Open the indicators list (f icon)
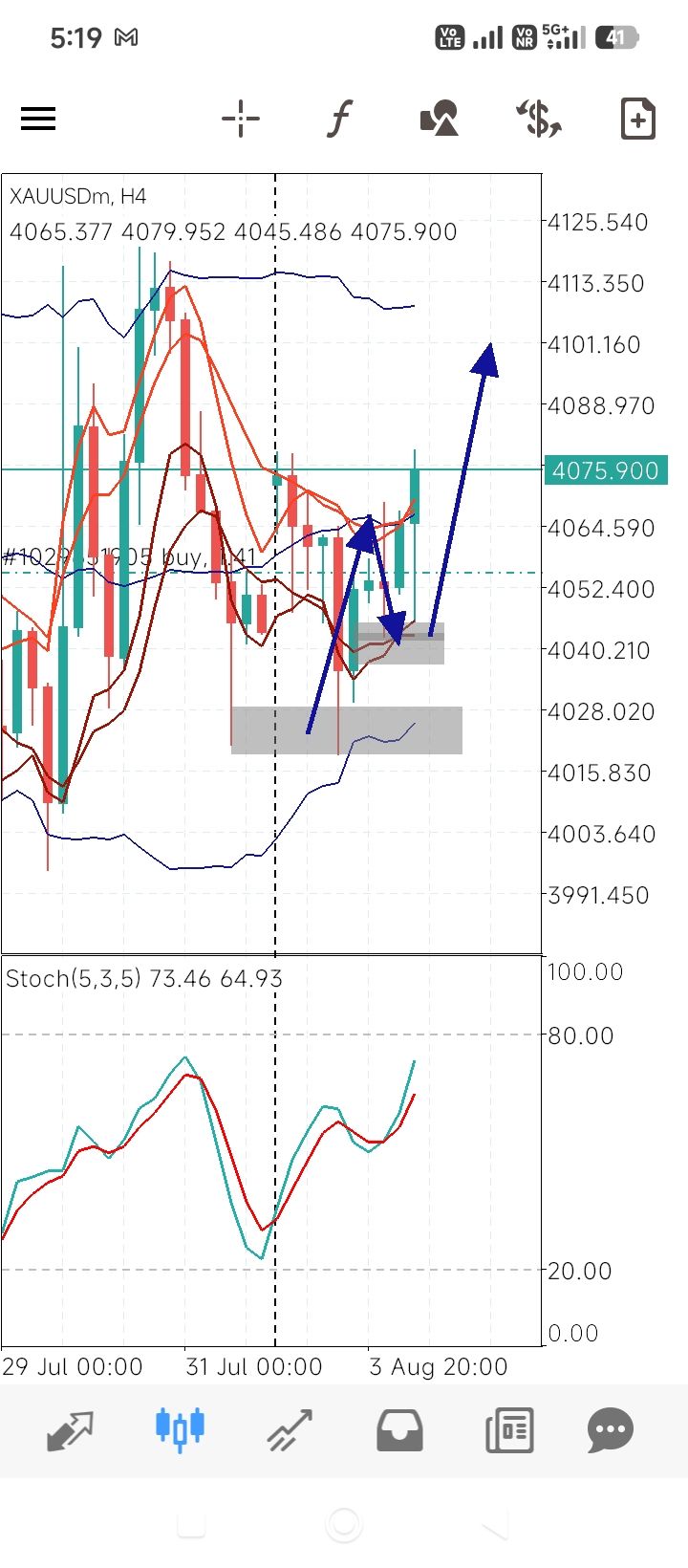 point(340,119)
